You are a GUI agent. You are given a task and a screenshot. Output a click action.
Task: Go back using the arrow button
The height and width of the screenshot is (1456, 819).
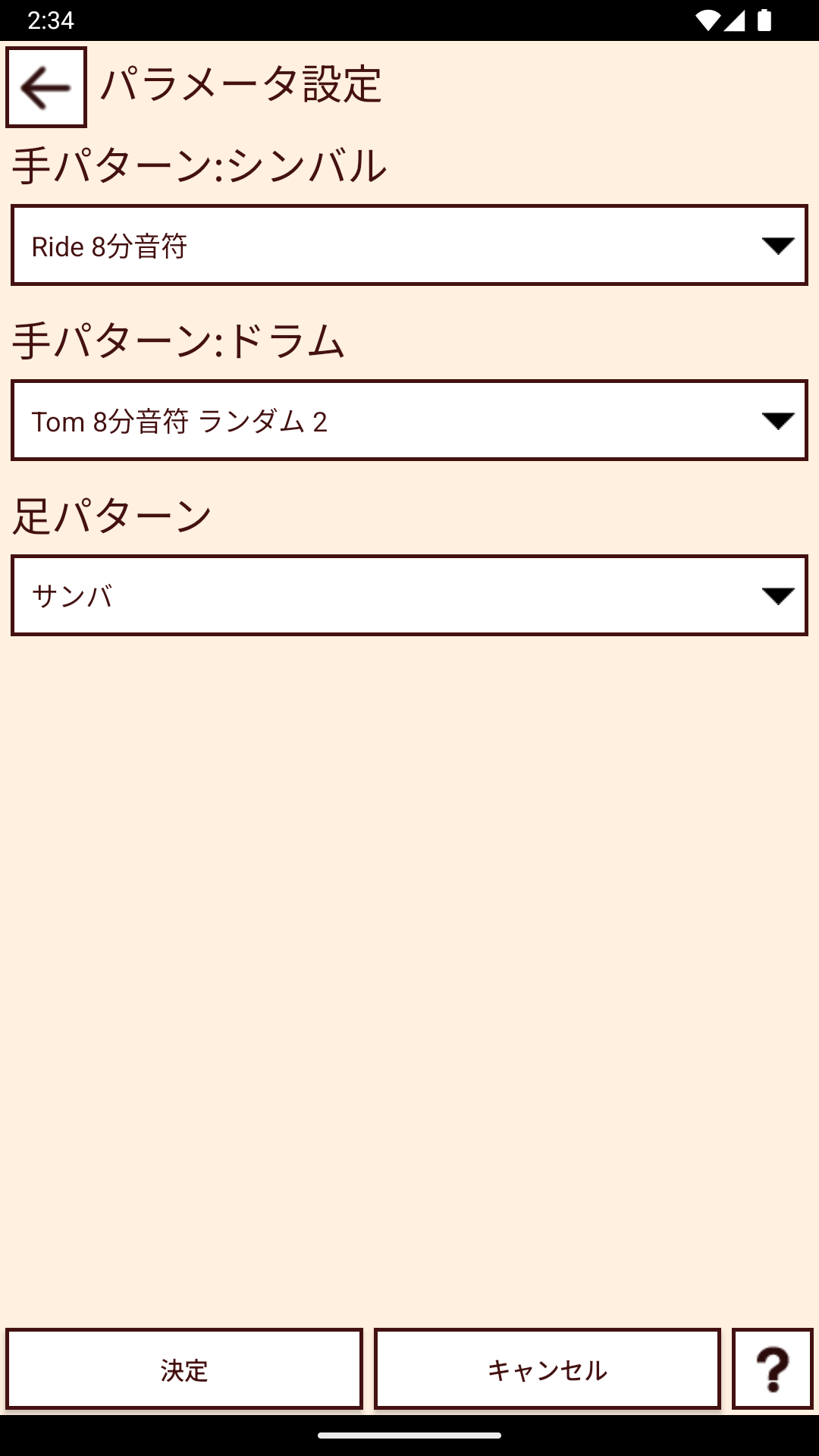(46, 87)
